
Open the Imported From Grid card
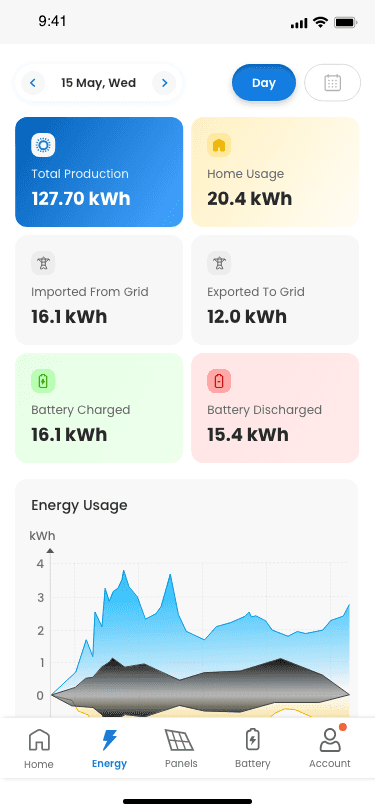(x=99, y=290)
